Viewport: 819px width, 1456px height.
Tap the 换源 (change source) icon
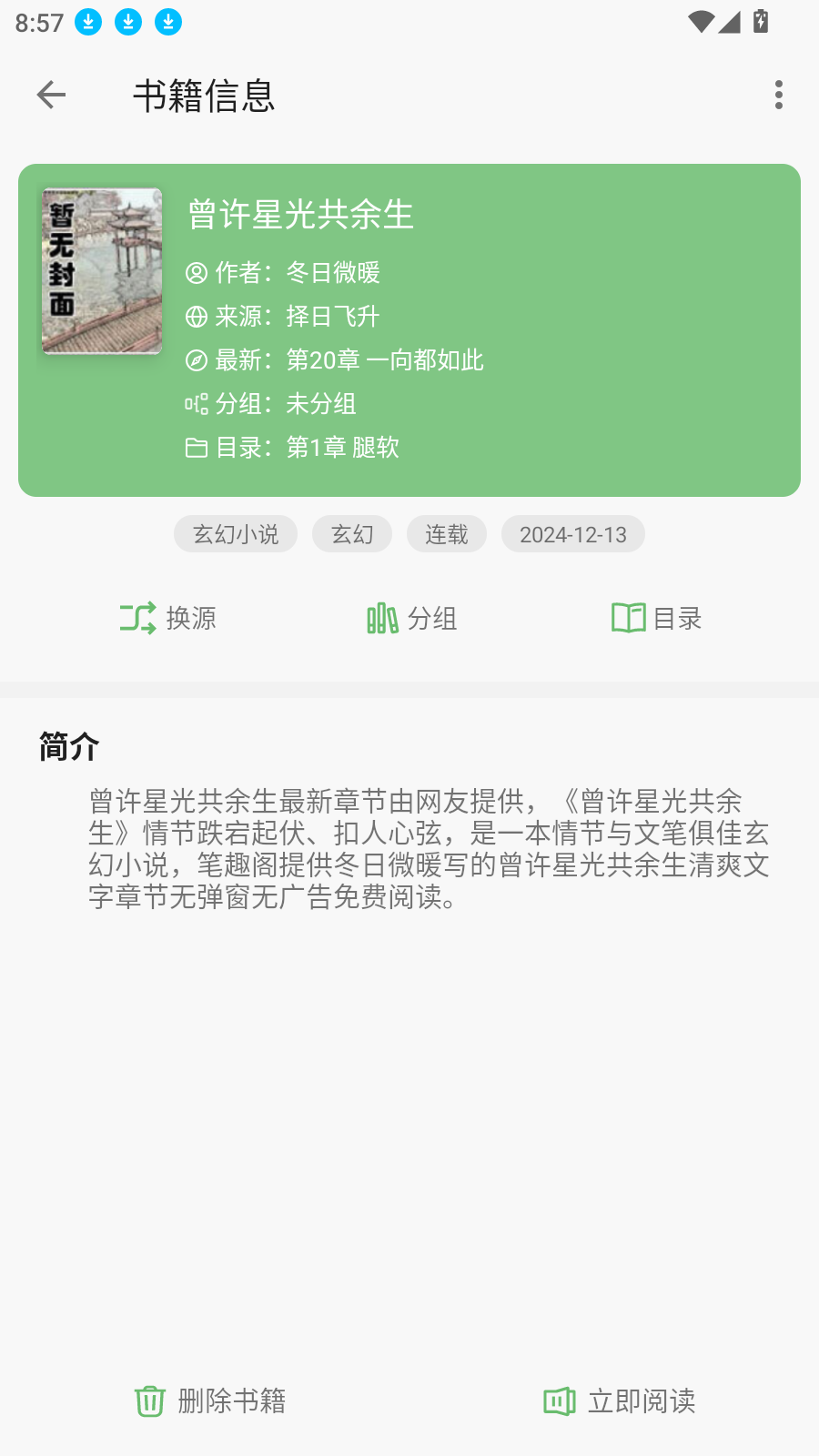137,618
